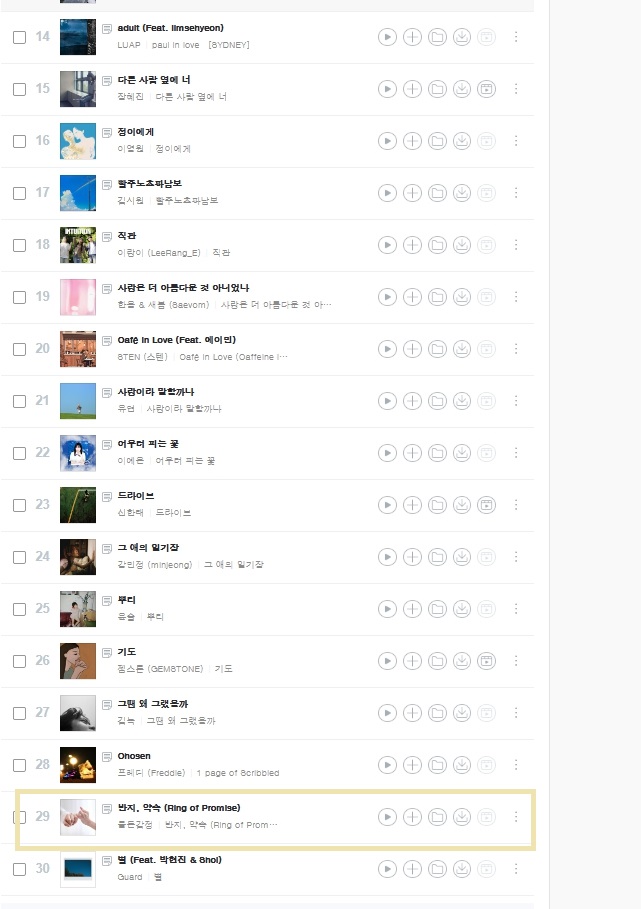This screenshot has width=641, height=909.
Task: Open the music video for 다른 사람 옆에 너
Action: tap(486, 89)
